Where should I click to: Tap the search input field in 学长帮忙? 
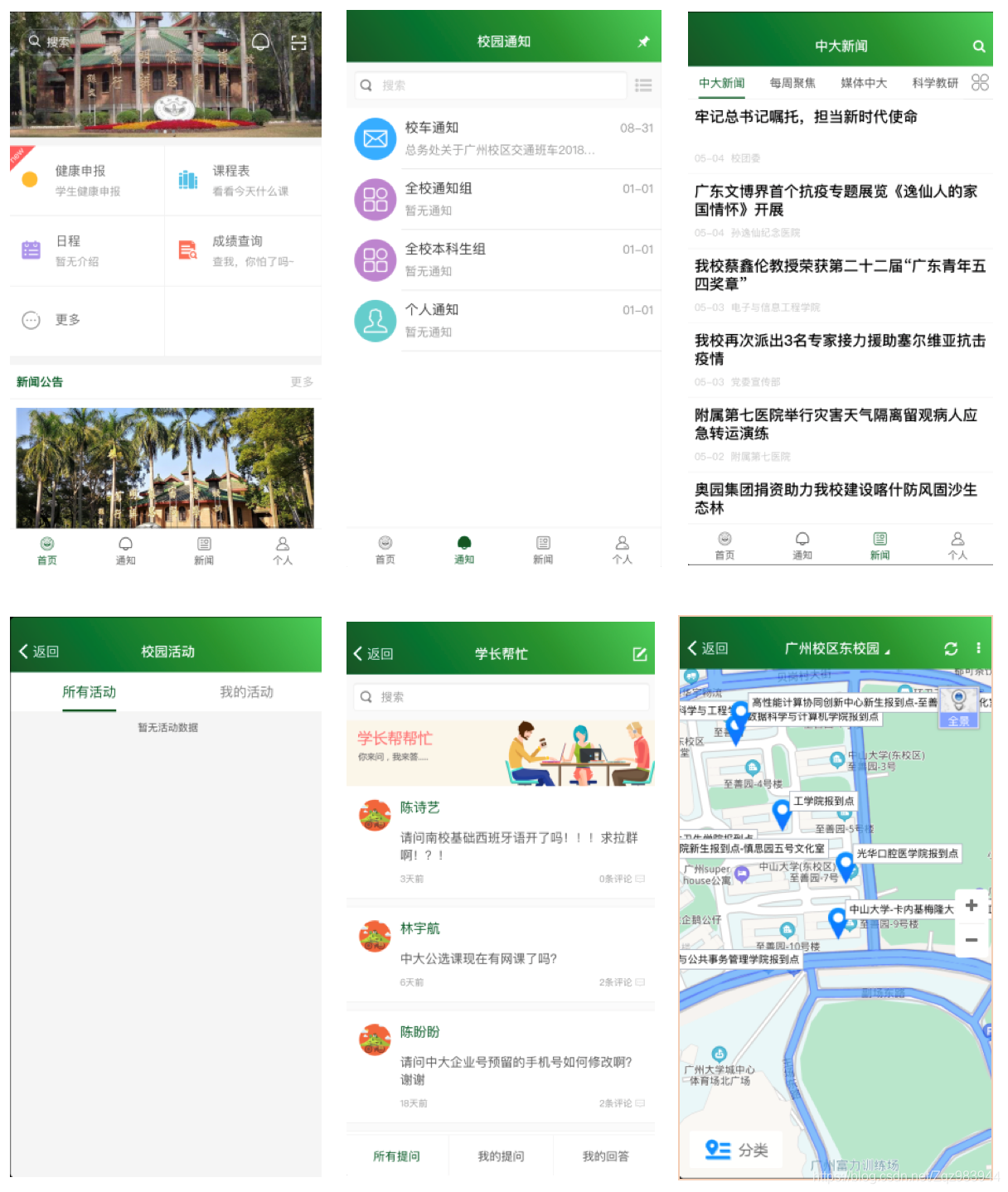(501, 697)
